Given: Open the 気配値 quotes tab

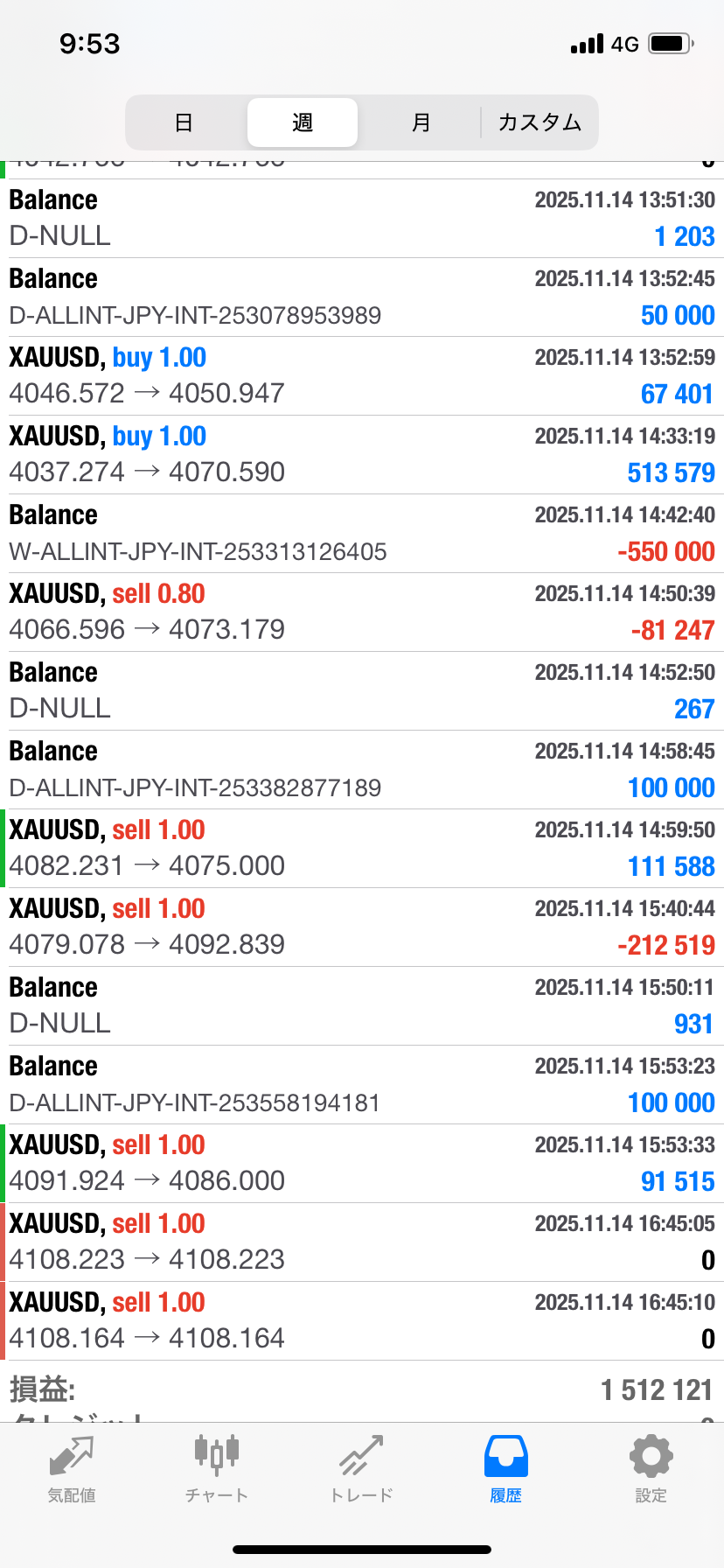Looking at the screenshot, I should [72, 1470].
